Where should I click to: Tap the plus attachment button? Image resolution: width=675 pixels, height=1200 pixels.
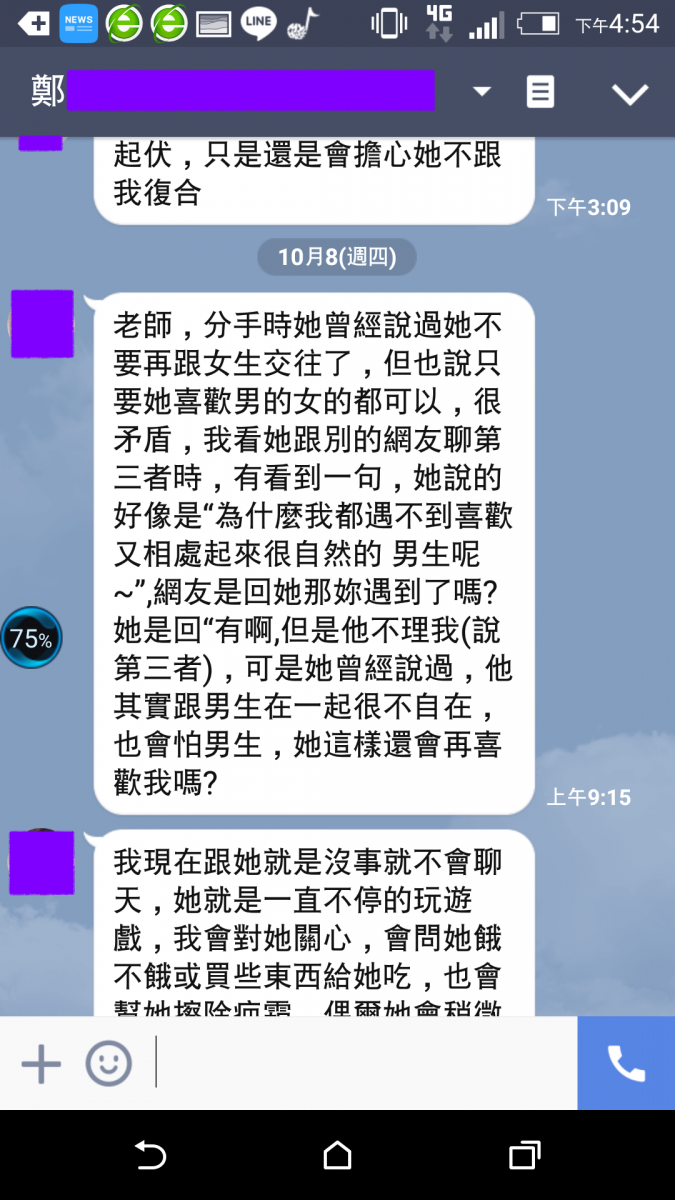[41, 1063]
